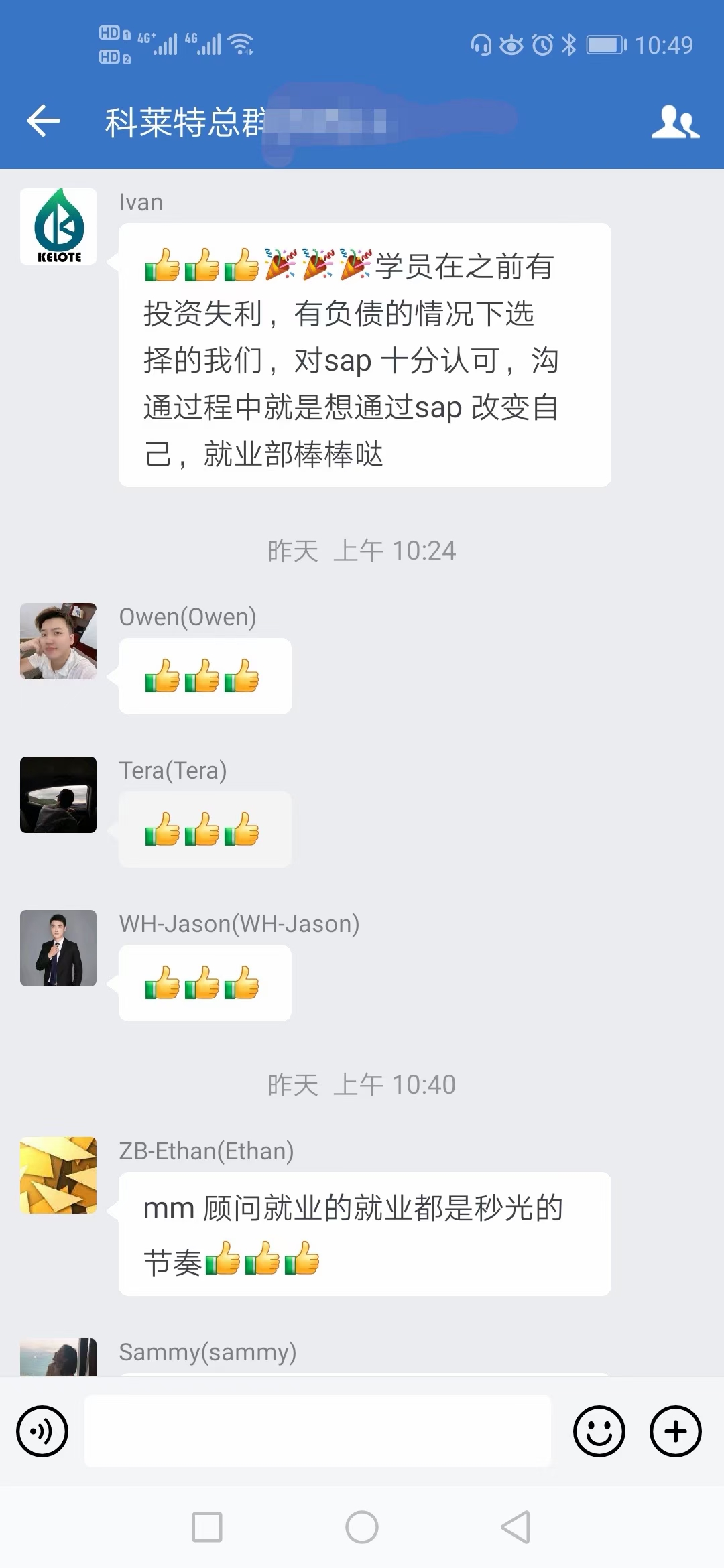This screenshot has height=1568, width=724.
Task: Open ZB-Ethan's avatar
Action: coord(58,1175)
